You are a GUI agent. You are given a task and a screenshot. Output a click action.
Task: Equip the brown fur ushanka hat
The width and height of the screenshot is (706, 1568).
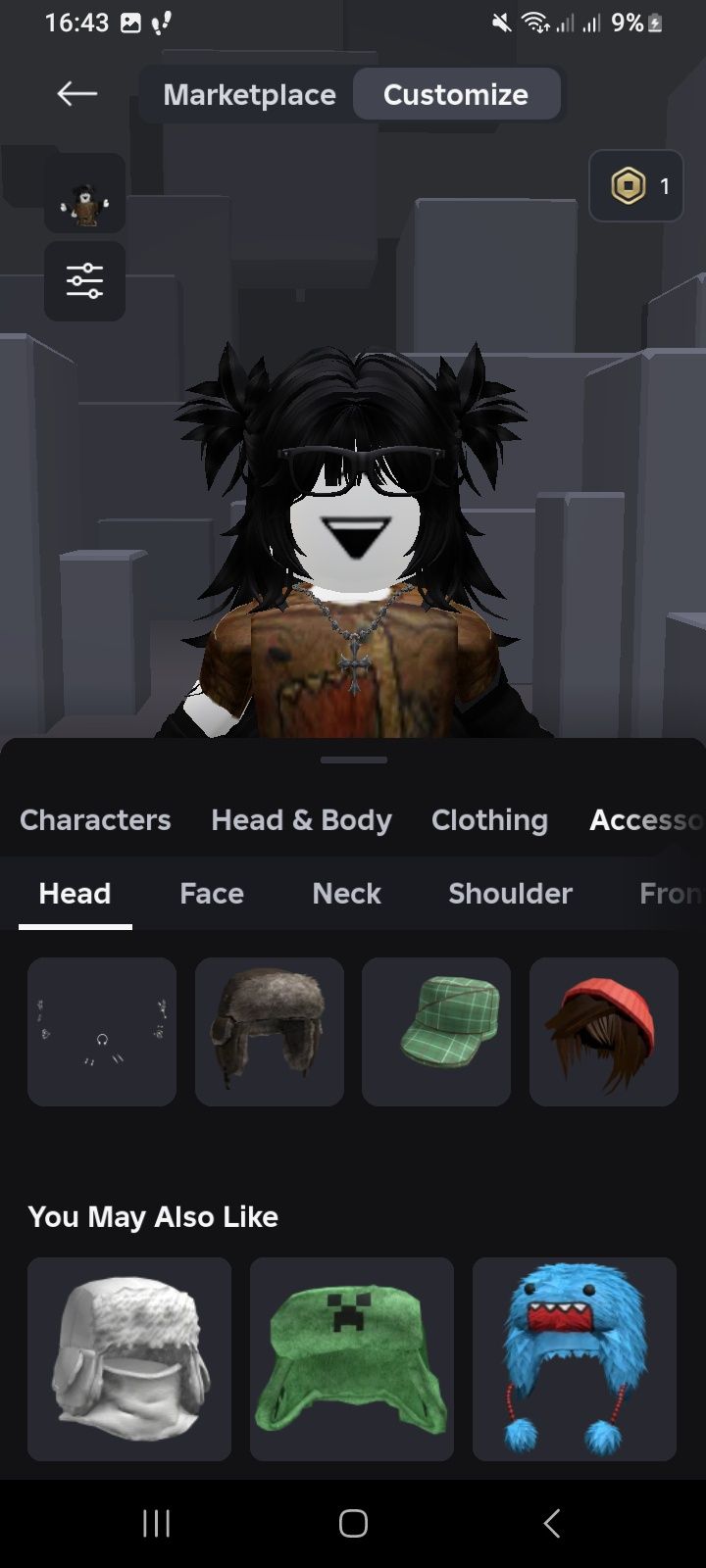click(270, 1032)
